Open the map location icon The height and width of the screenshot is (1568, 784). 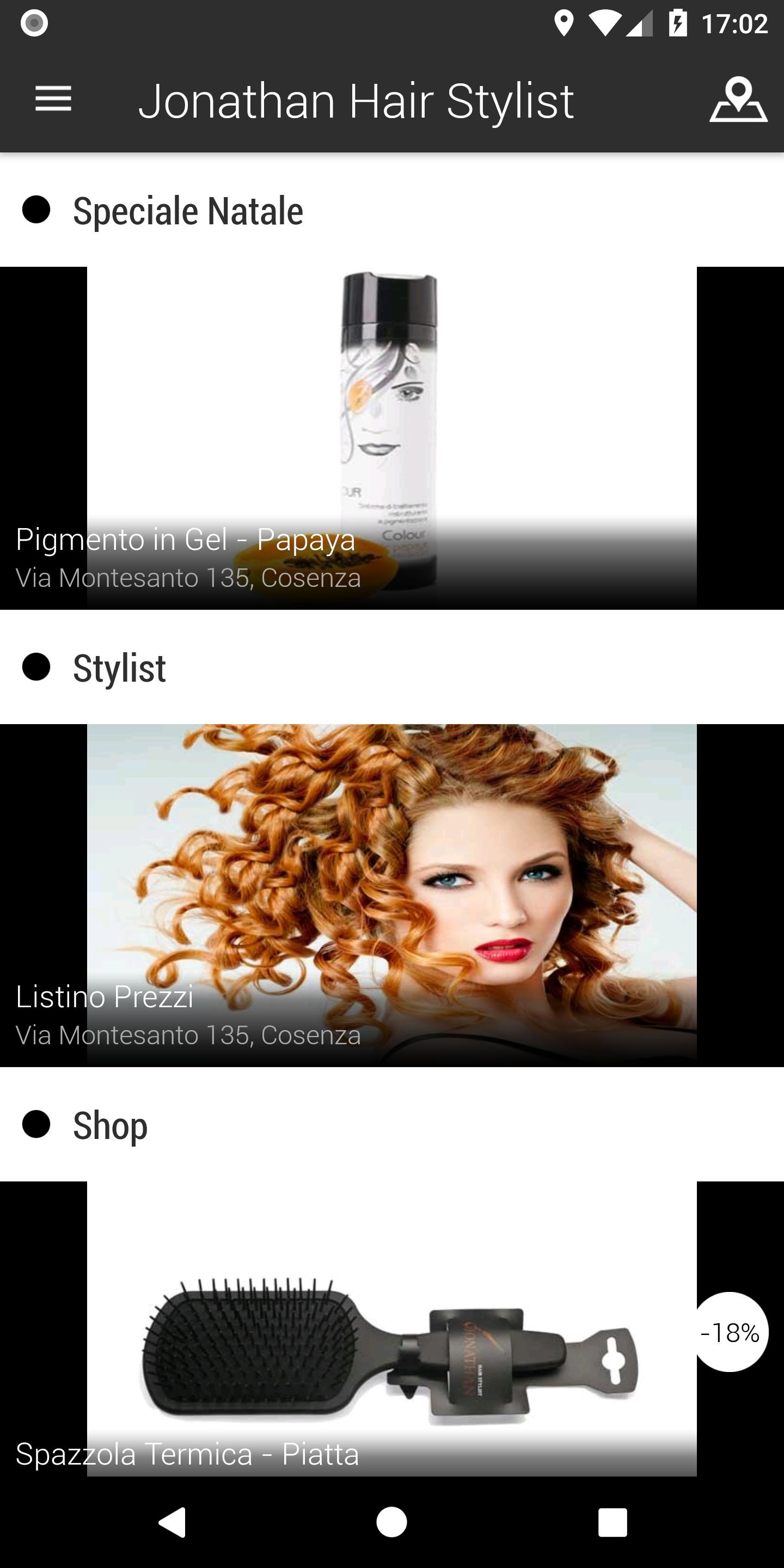point(738,100)
